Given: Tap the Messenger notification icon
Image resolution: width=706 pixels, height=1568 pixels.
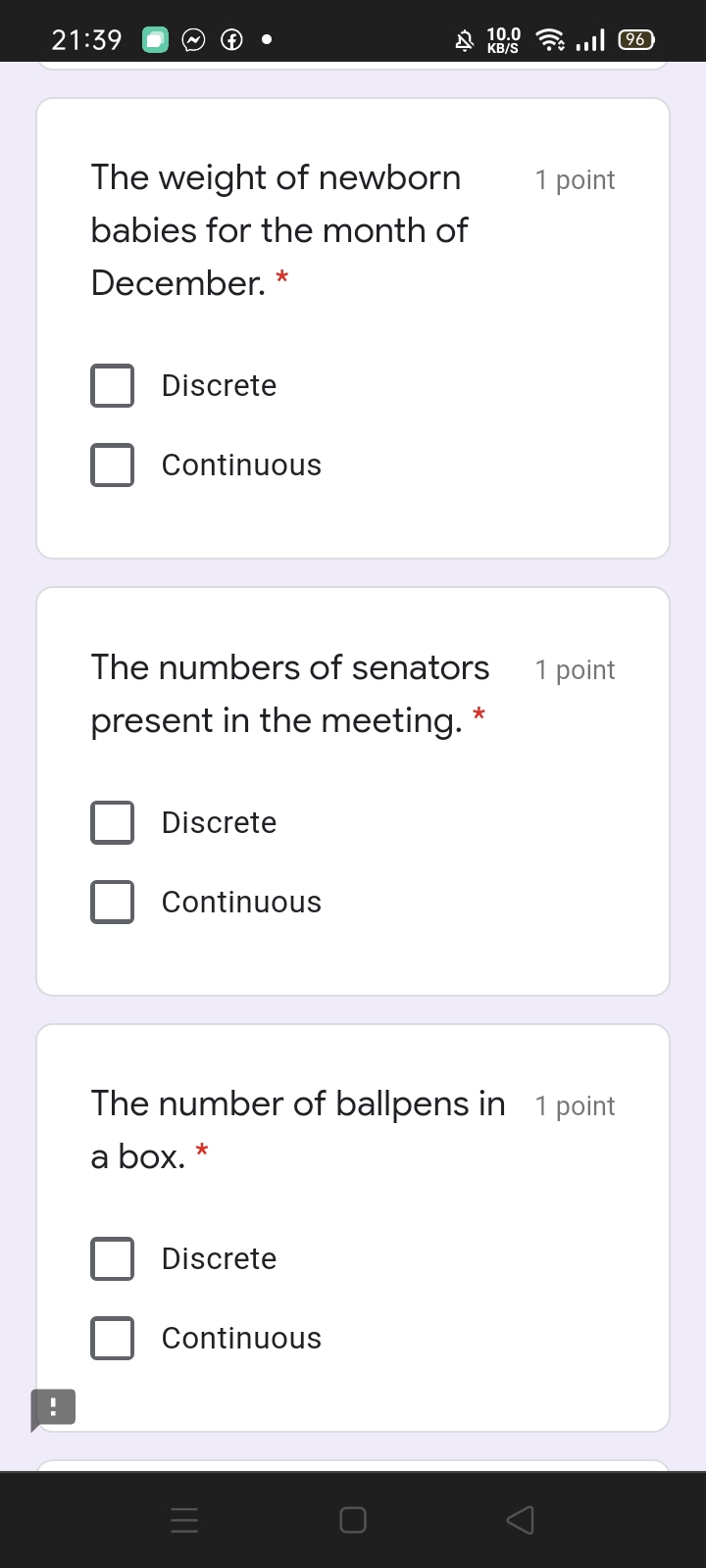Looking at the screenshot, I should point(193,39).
